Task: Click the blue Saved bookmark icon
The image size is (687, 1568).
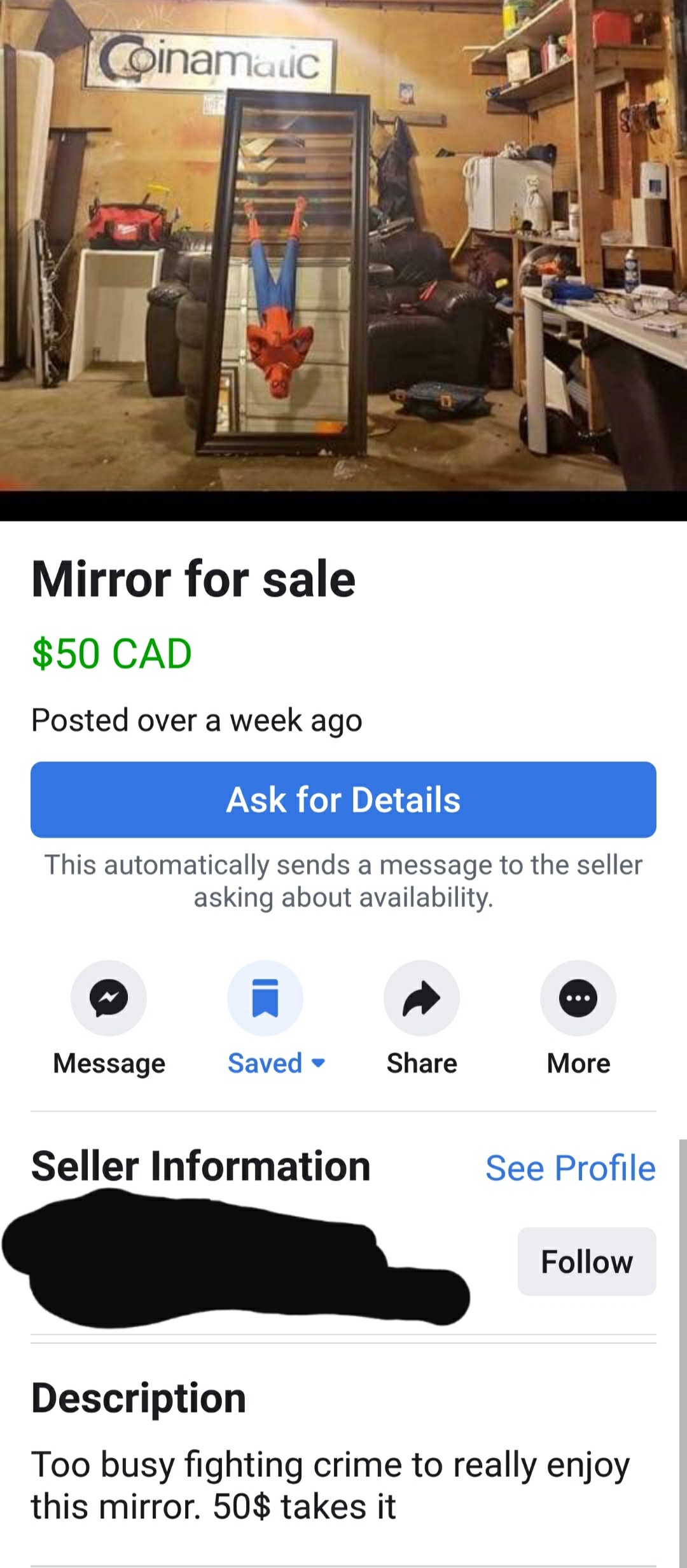Action: (x=265, y=998)
